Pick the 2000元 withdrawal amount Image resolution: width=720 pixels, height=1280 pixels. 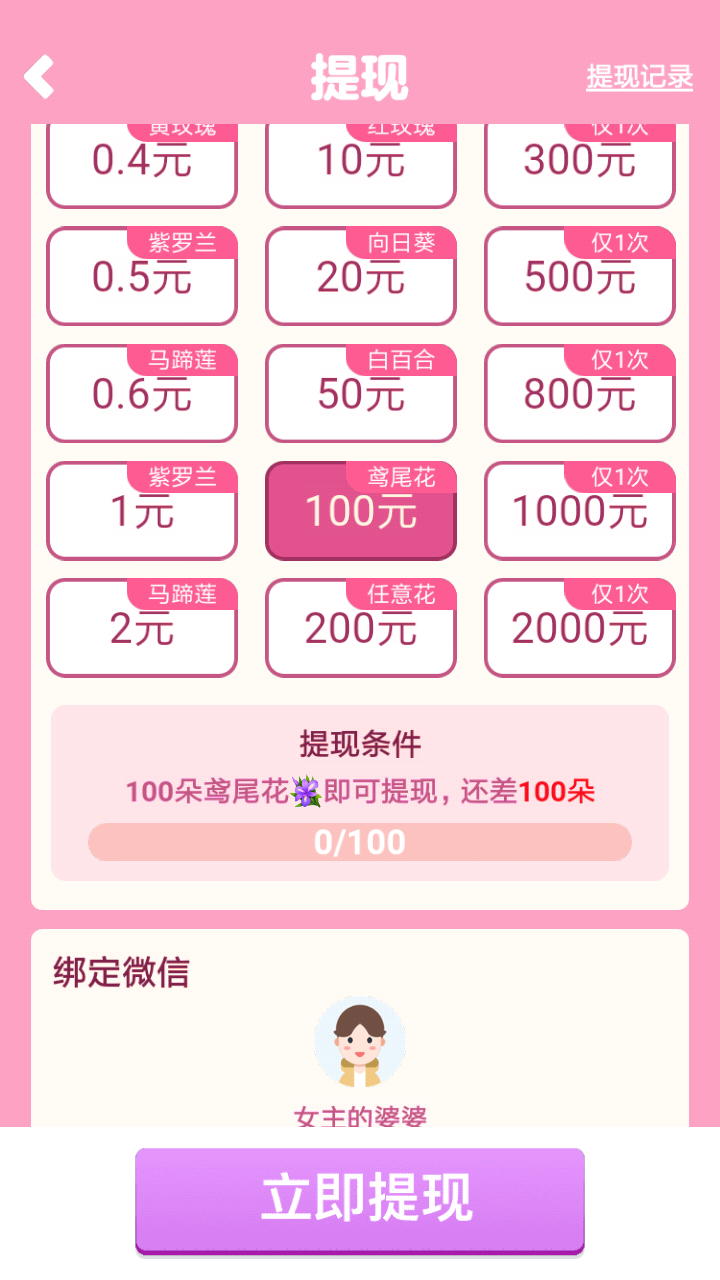pyautogui.click(x=580, y=628)
